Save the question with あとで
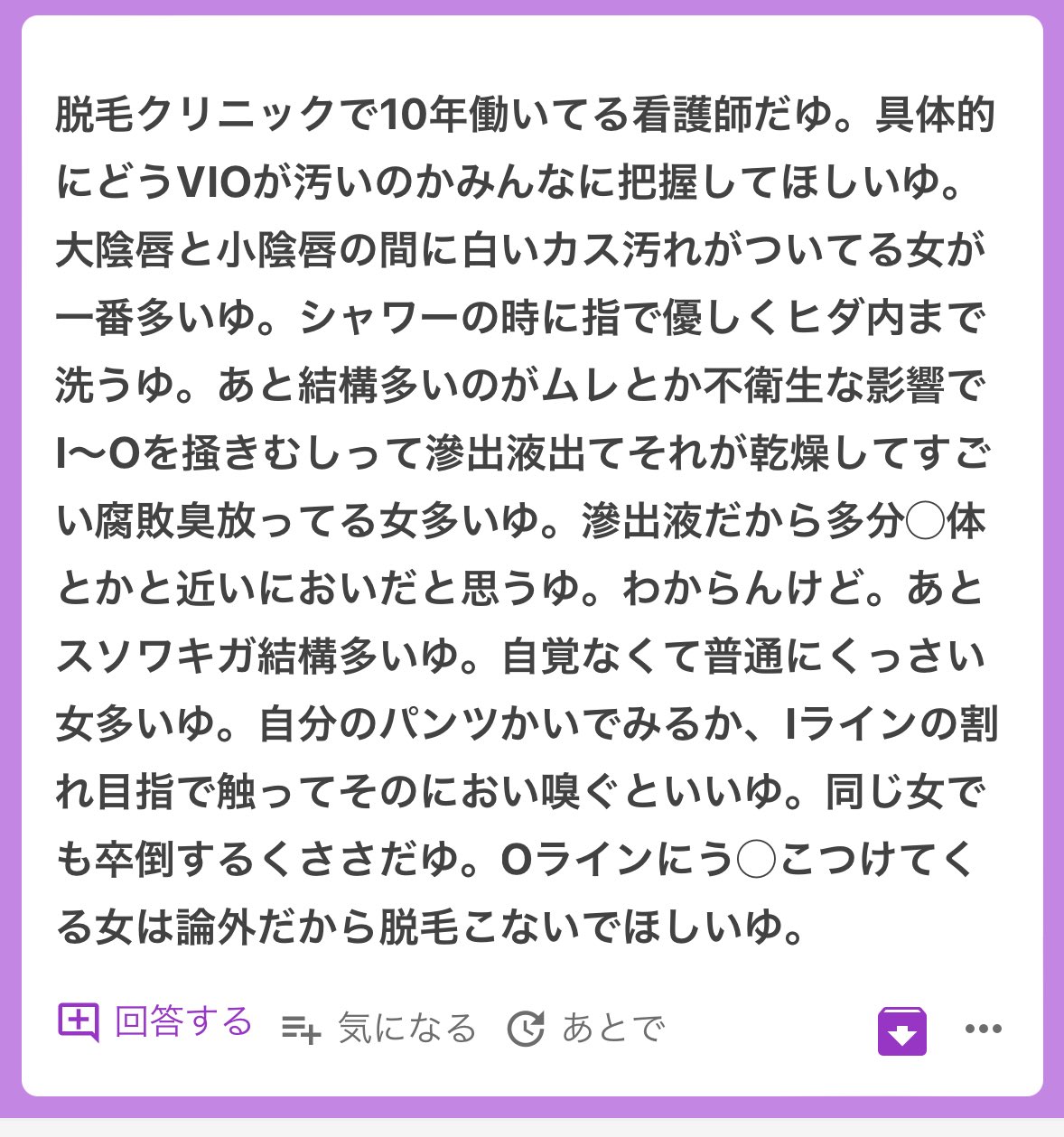The image size is (1064, 1137). 587,1029
